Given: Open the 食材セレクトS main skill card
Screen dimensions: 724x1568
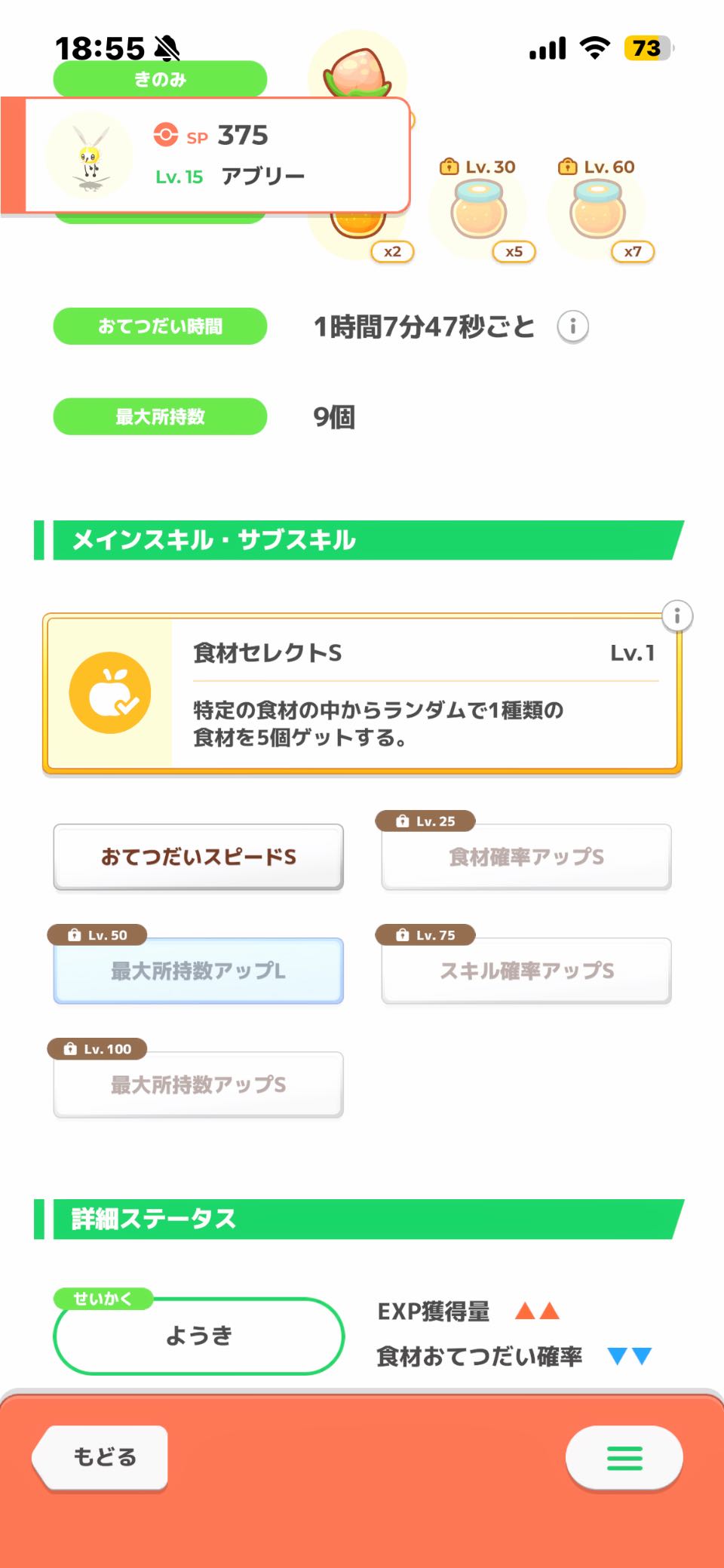Looking at the screenshot, I should [362, 694].
